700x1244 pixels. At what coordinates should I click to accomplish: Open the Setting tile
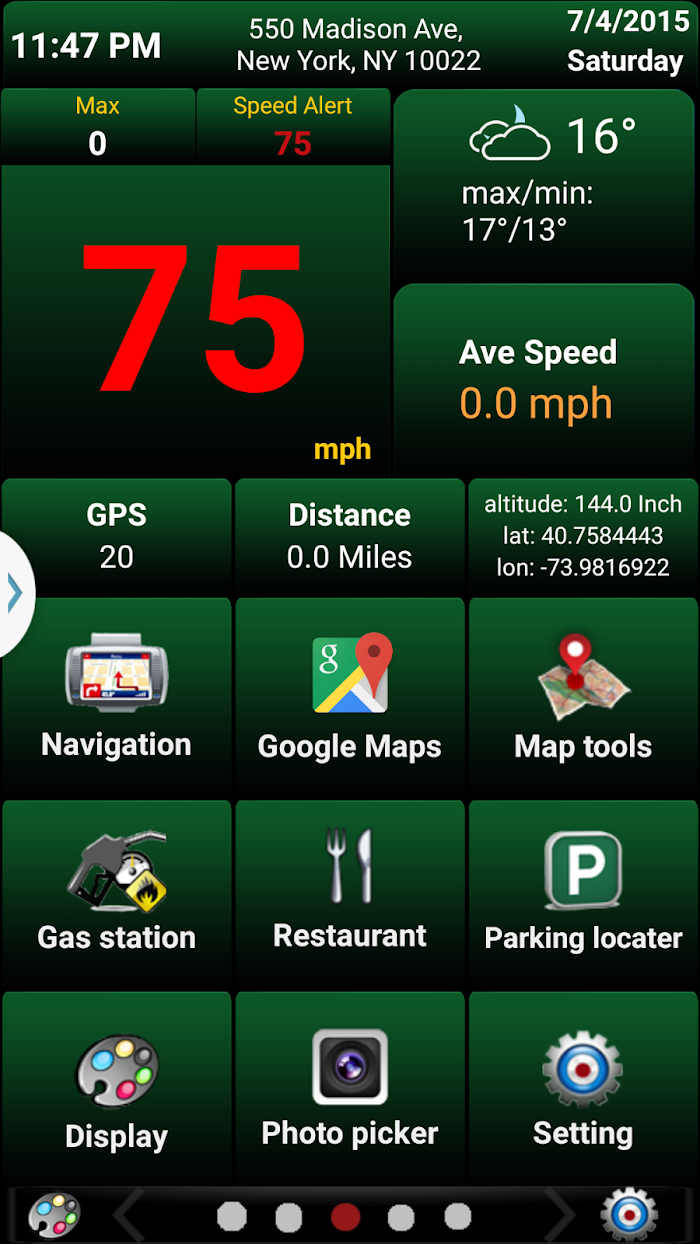pyautogui.click(x=583, y=1086)
